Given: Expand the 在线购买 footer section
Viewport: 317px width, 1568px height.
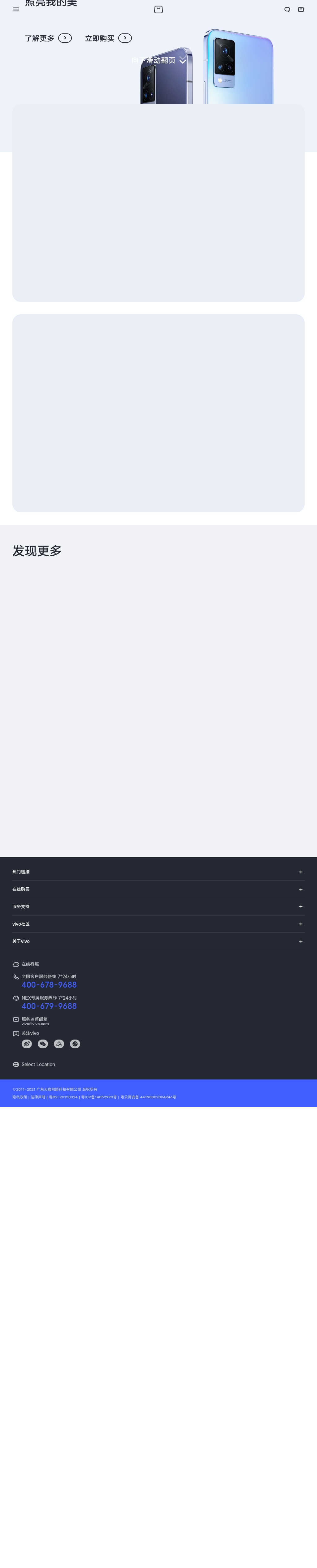Looking at the screenshot, I should pos(301,889).
